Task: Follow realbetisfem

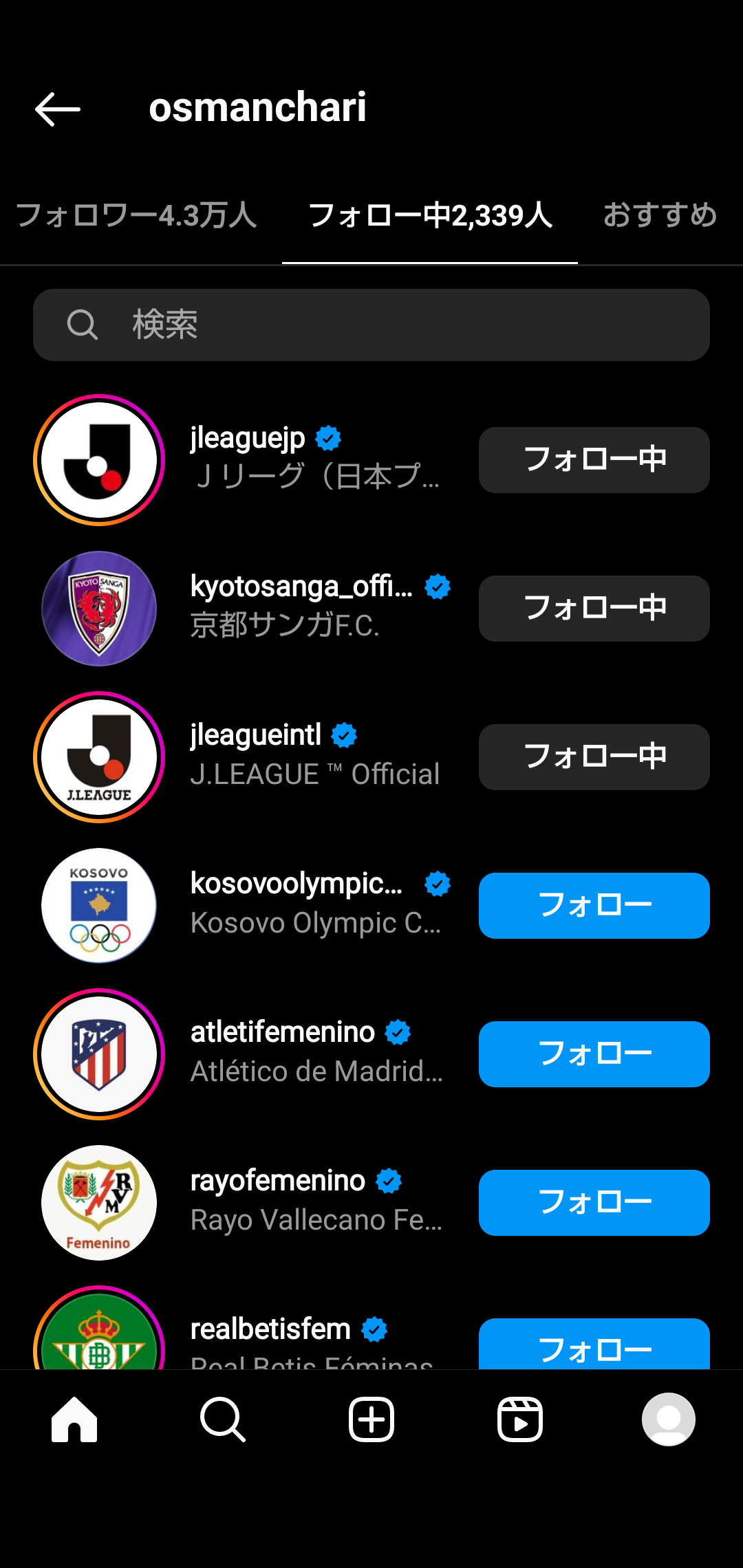Action: click(594, 1345)
